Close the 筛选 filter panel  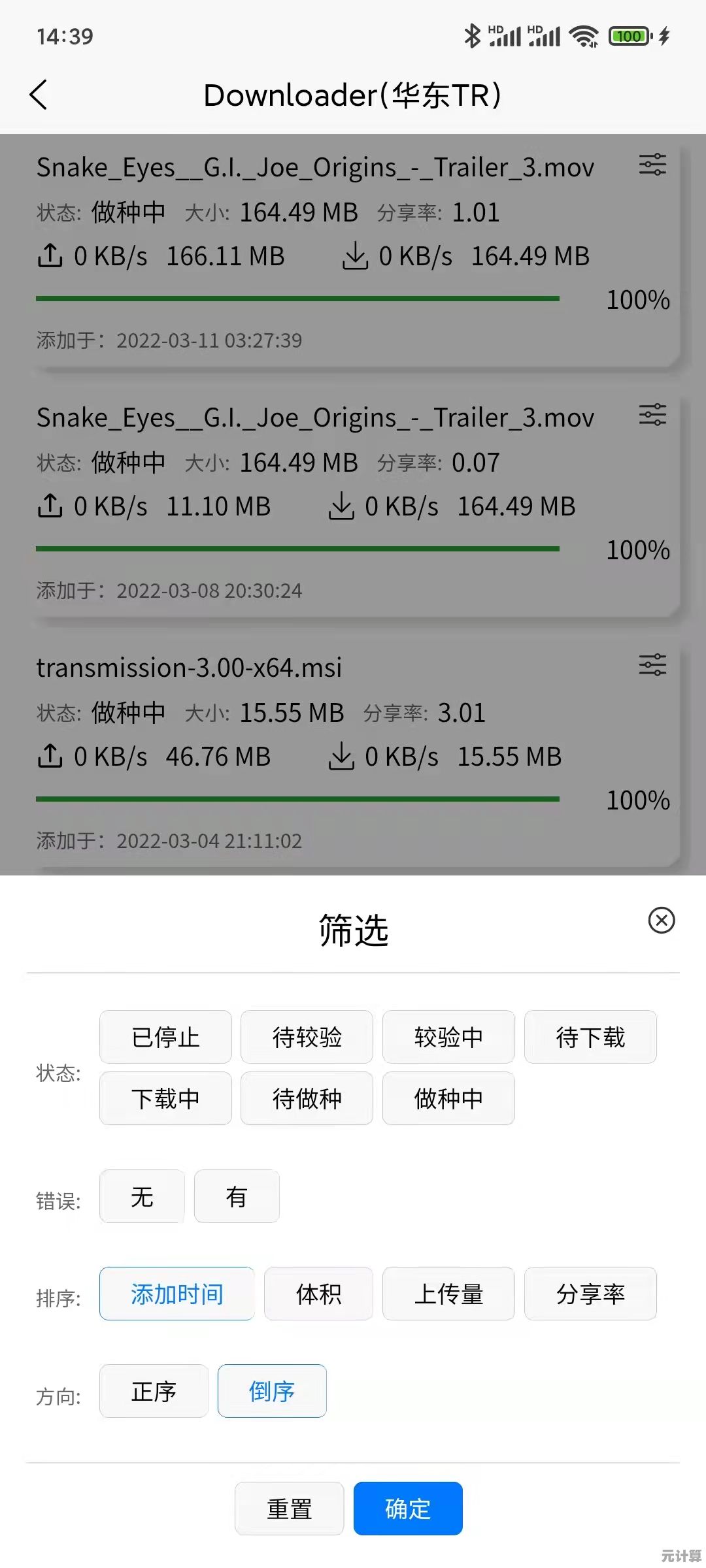[x=661, y=921]
